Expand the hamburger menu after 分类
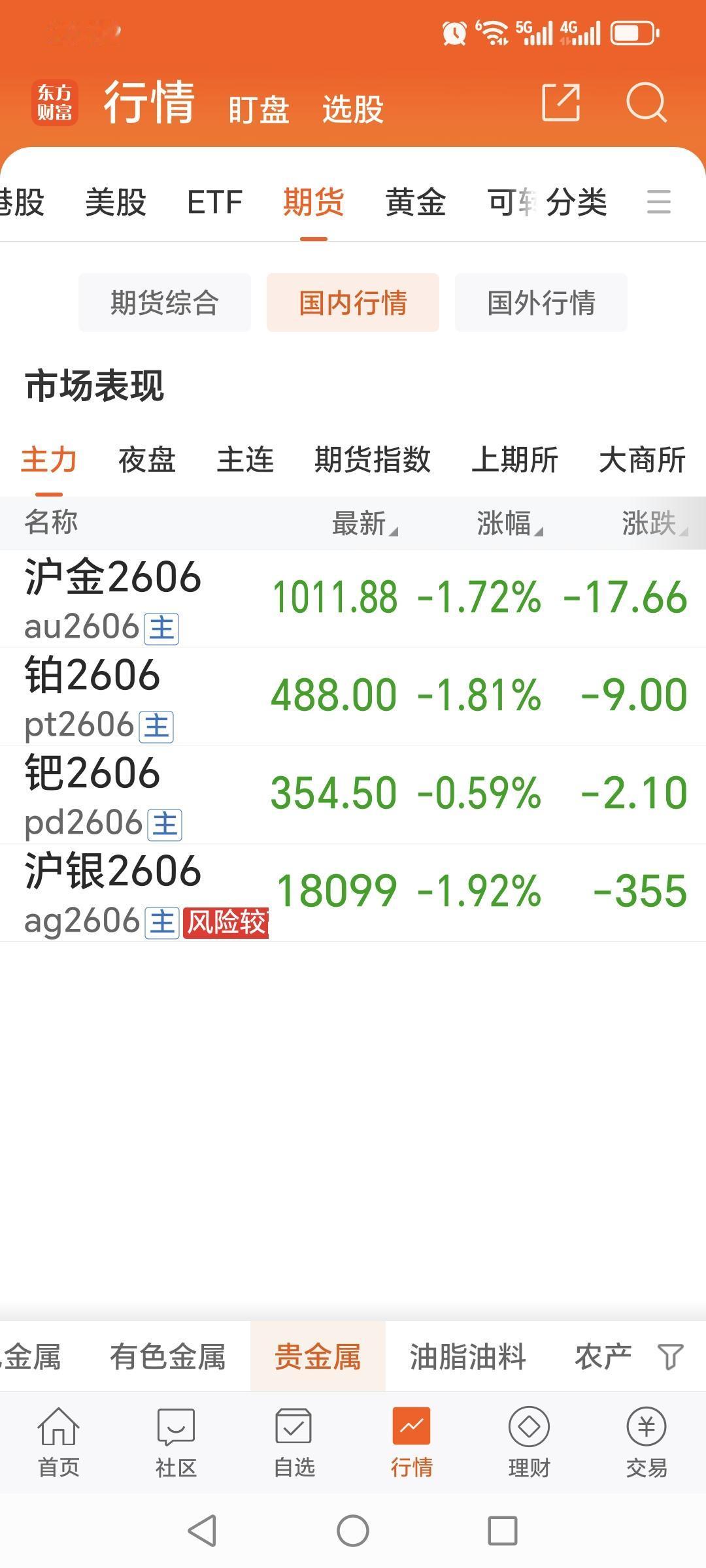 coord(660,203)
